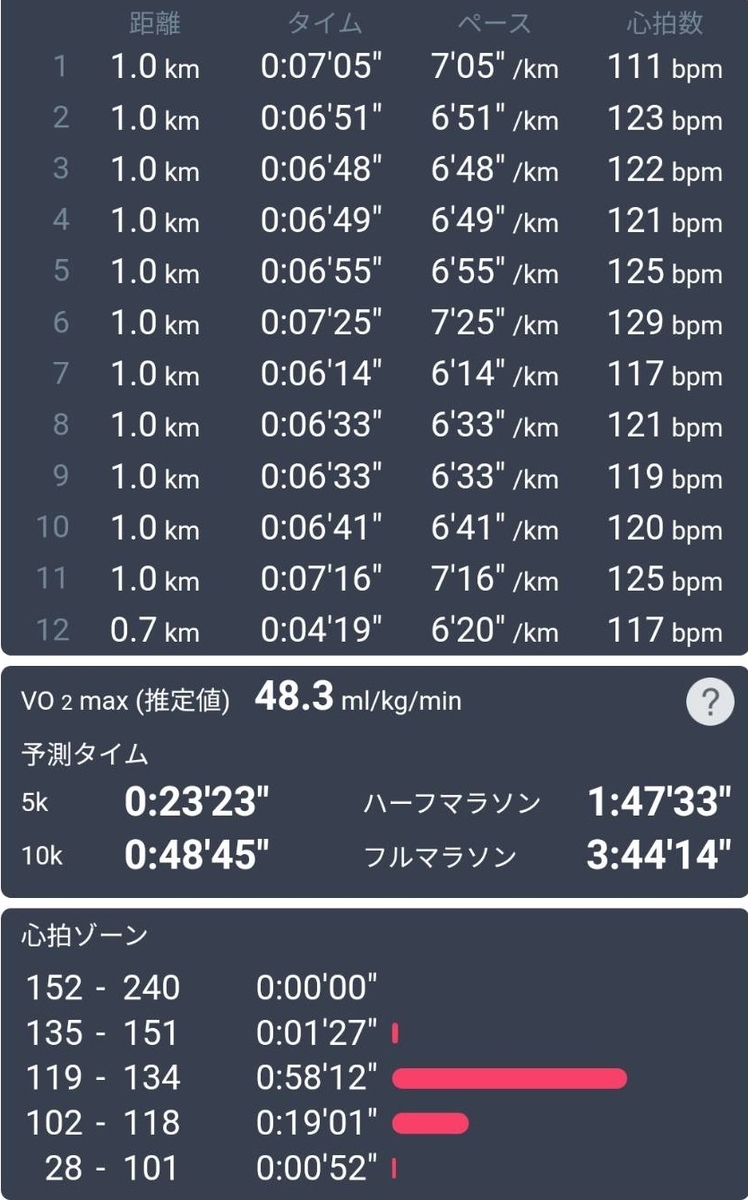
Task: Select the 152-240 heart rate zone row
Action: click(200, 987)
